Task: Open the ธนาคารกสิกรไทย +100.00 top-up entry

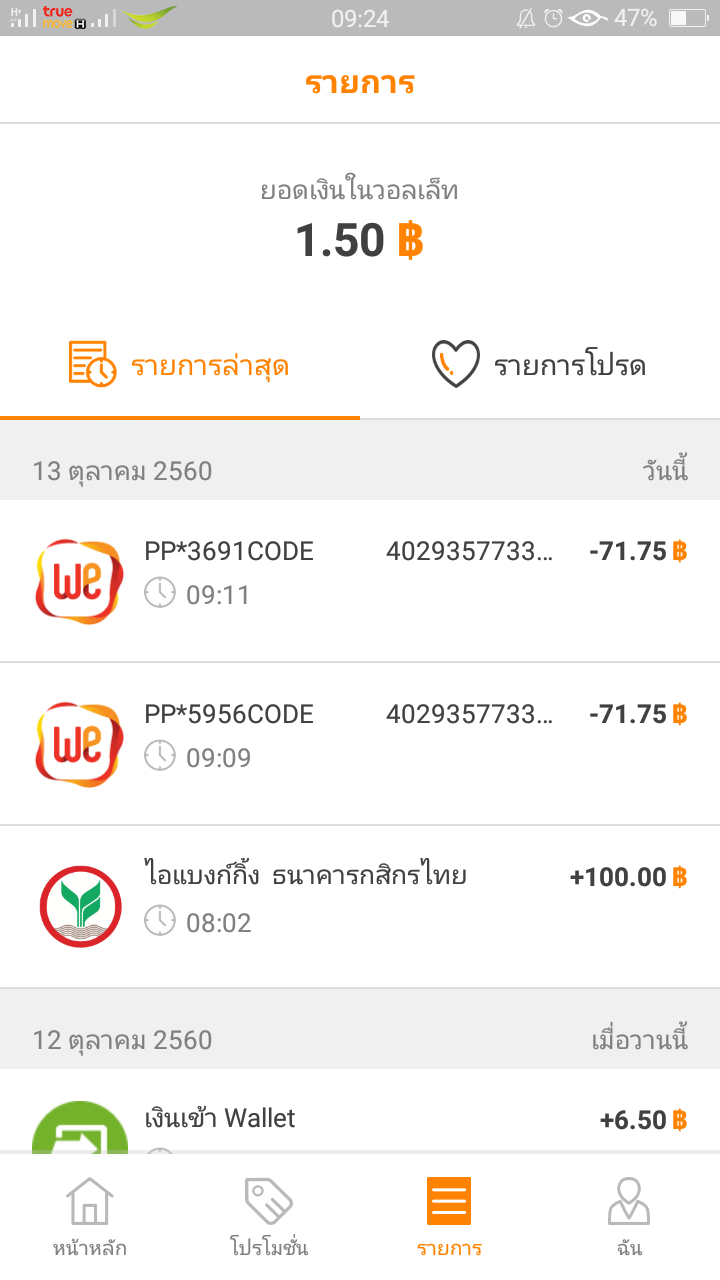Action: pos(360,906)
